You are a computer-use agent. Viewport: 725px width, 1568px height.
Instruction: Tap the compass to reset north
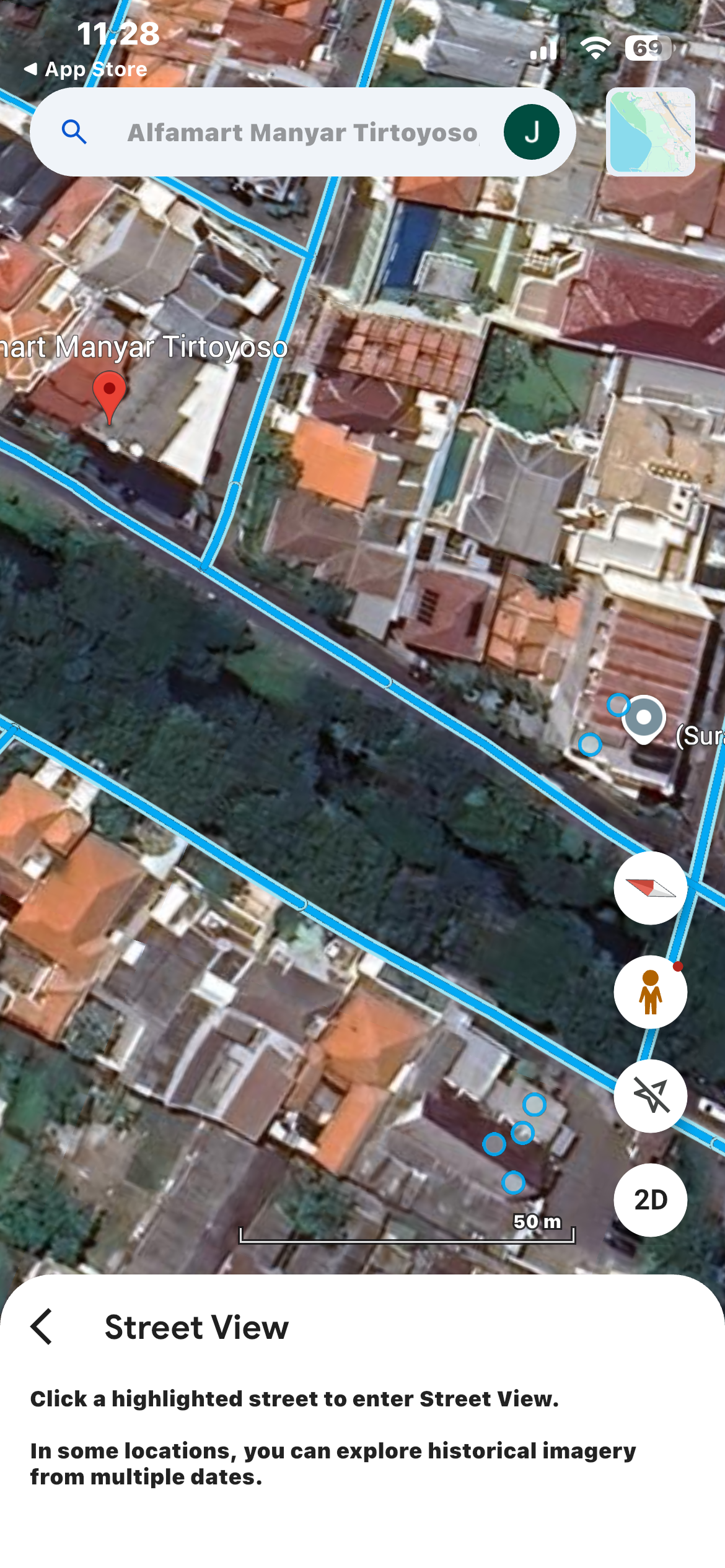tap(650, 887)
